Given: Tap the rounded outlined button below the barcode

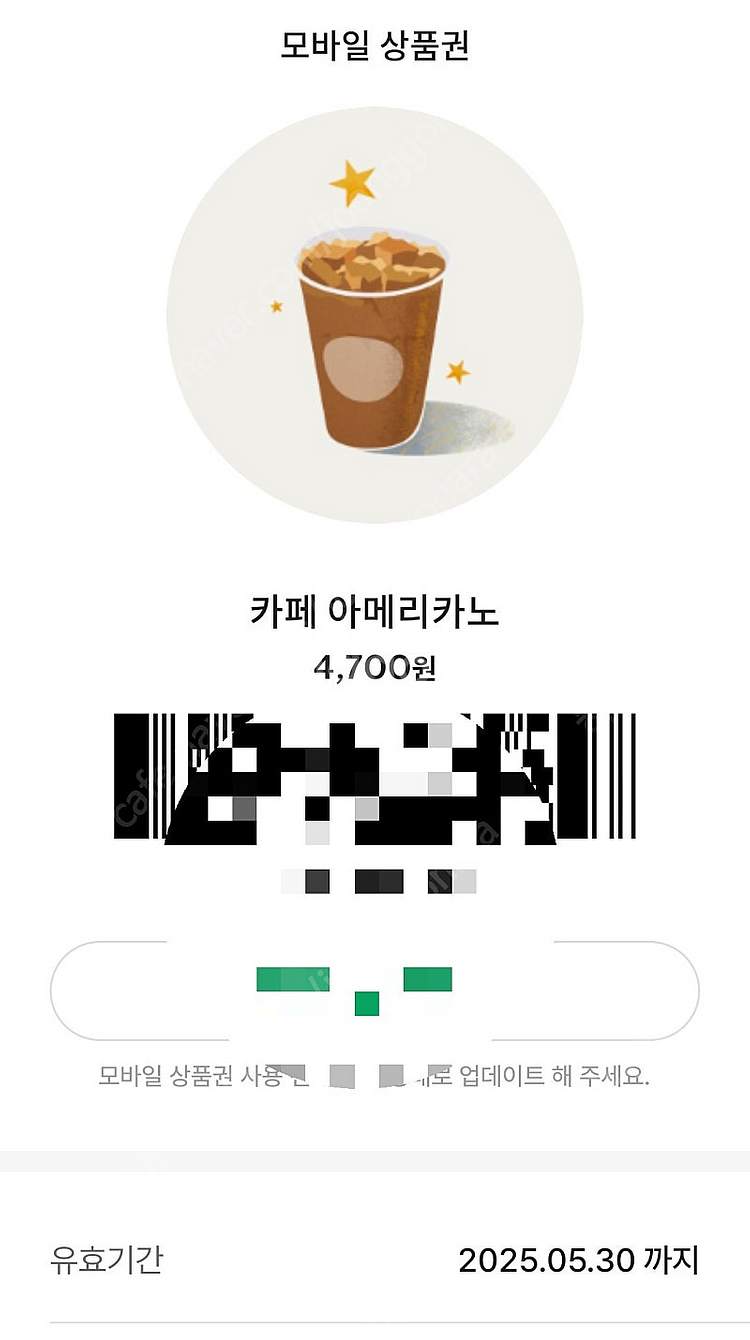Looking at the screenshot, I should click(x=374, y=990).
